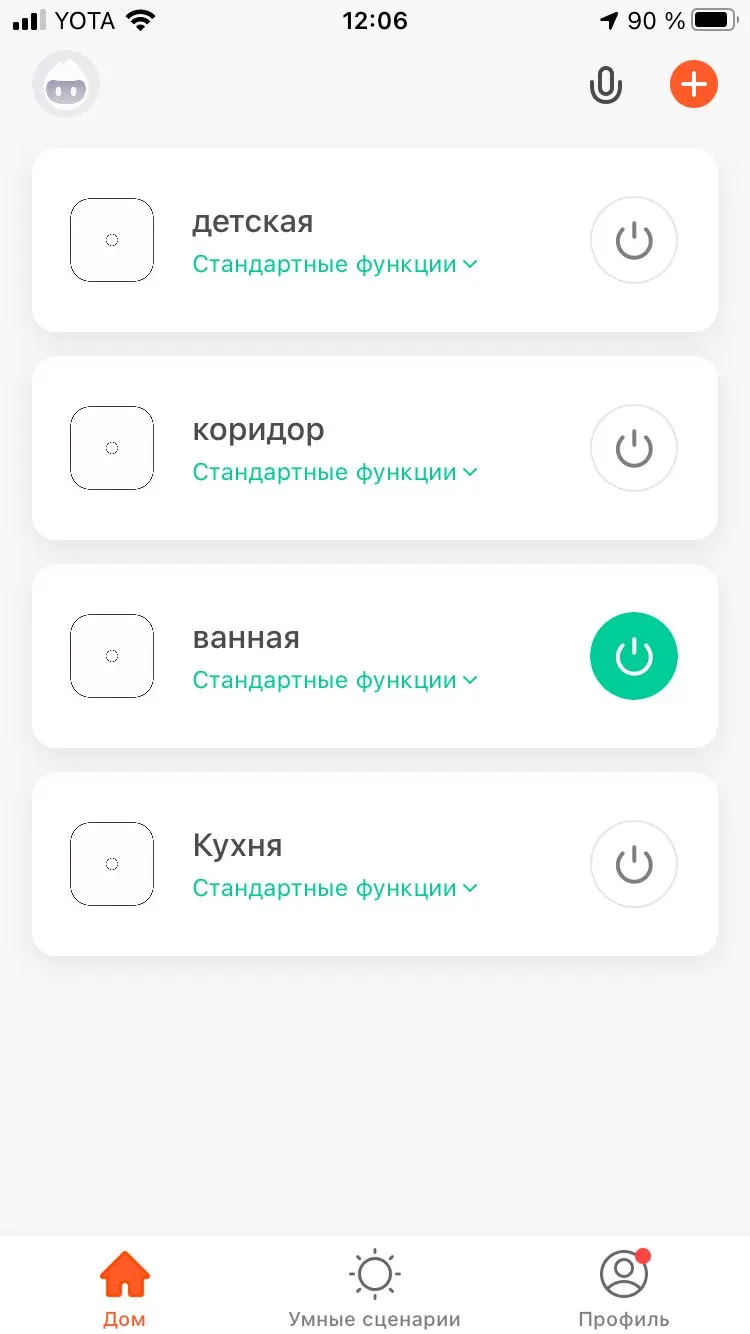This screenshot has height=1334, width=750.
Task: Expand Стандартные функции under Кухня
Action: [x=334, y=889]
